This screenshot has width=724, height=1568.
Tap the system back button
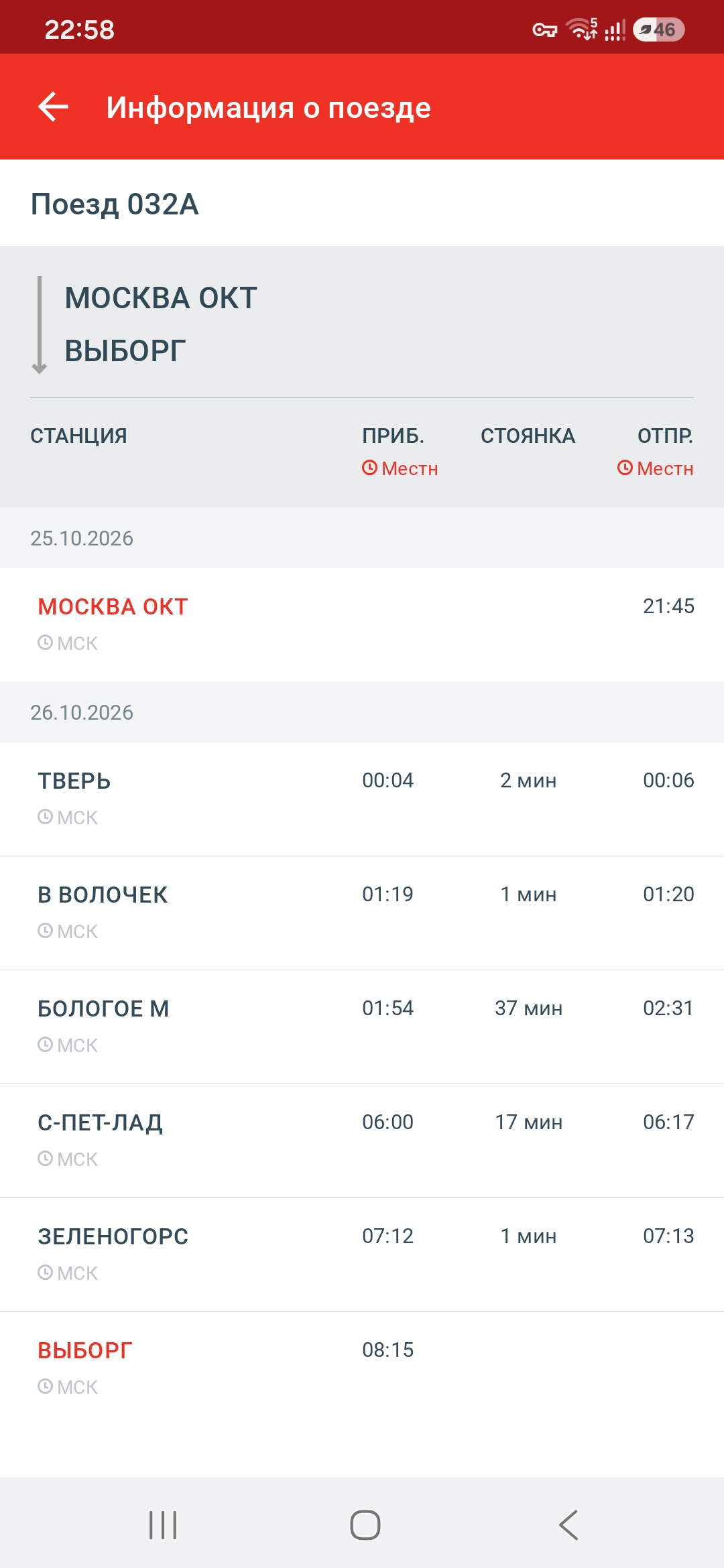tap(568, 1525)
